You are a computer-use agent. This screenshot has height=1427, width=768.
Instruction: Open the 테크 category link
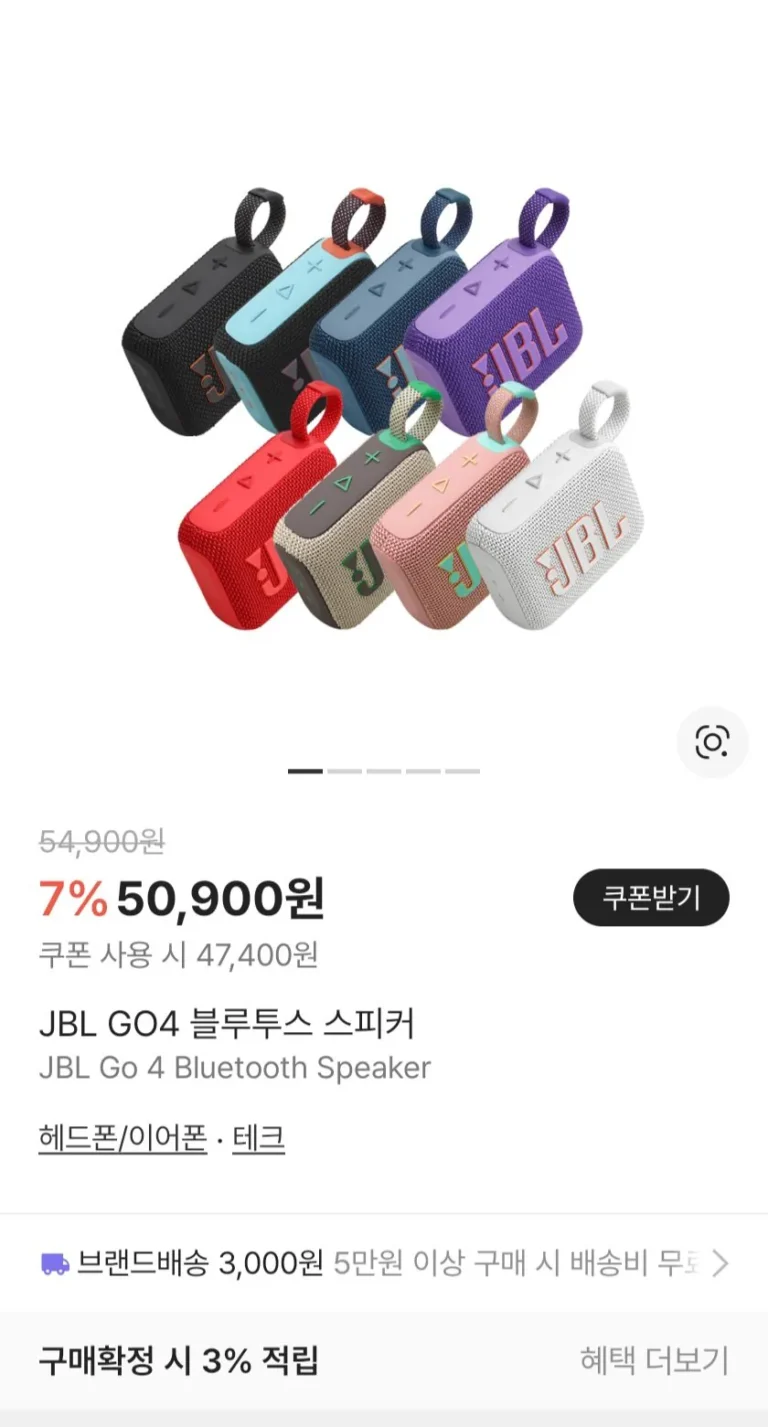(258, 1138)
